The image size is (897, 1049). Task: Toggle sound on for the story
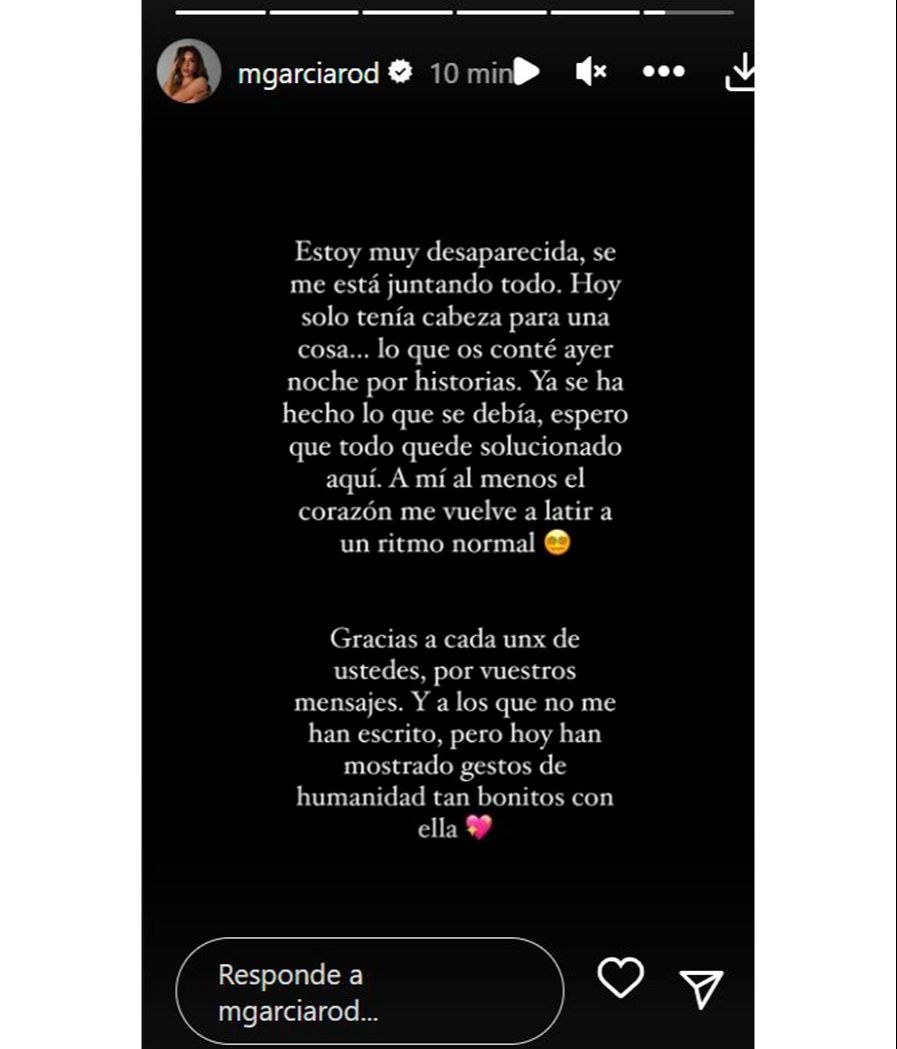coord(590,71)
